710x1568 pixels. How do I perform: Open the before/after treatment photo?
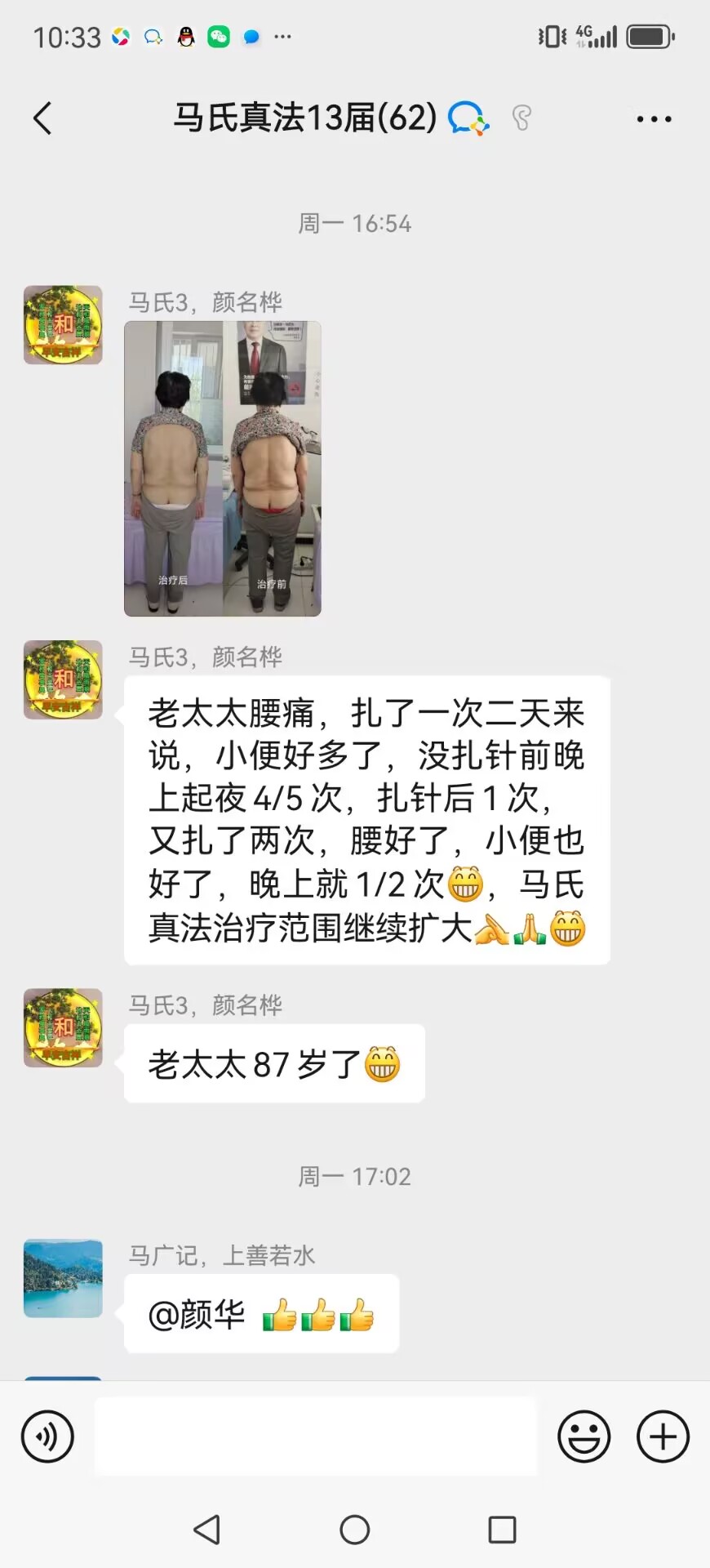[223, 469]
